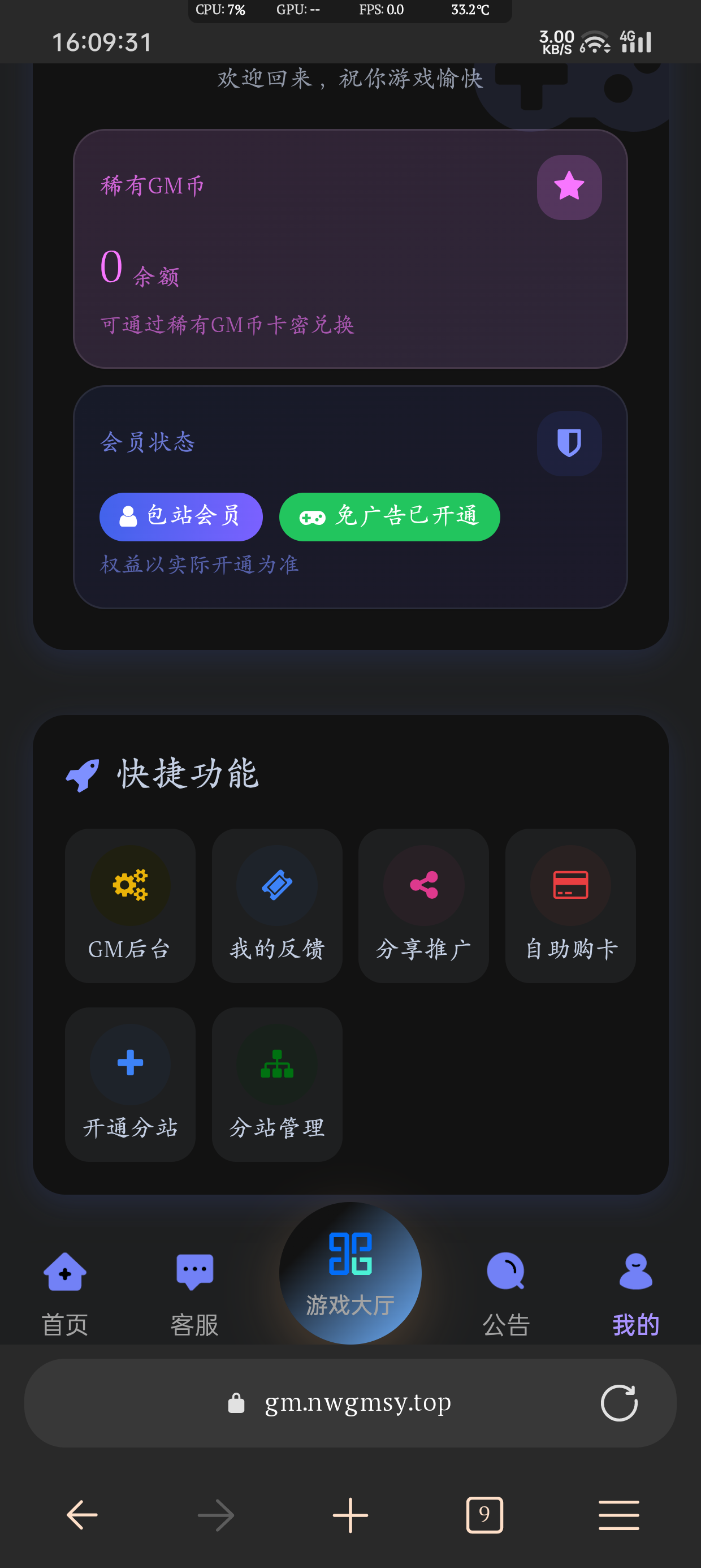Image resolution: width=701 pixels, height=1568 pixels.
Task: Tap the 开通分站 plus icon
Action: point(130,1064)
